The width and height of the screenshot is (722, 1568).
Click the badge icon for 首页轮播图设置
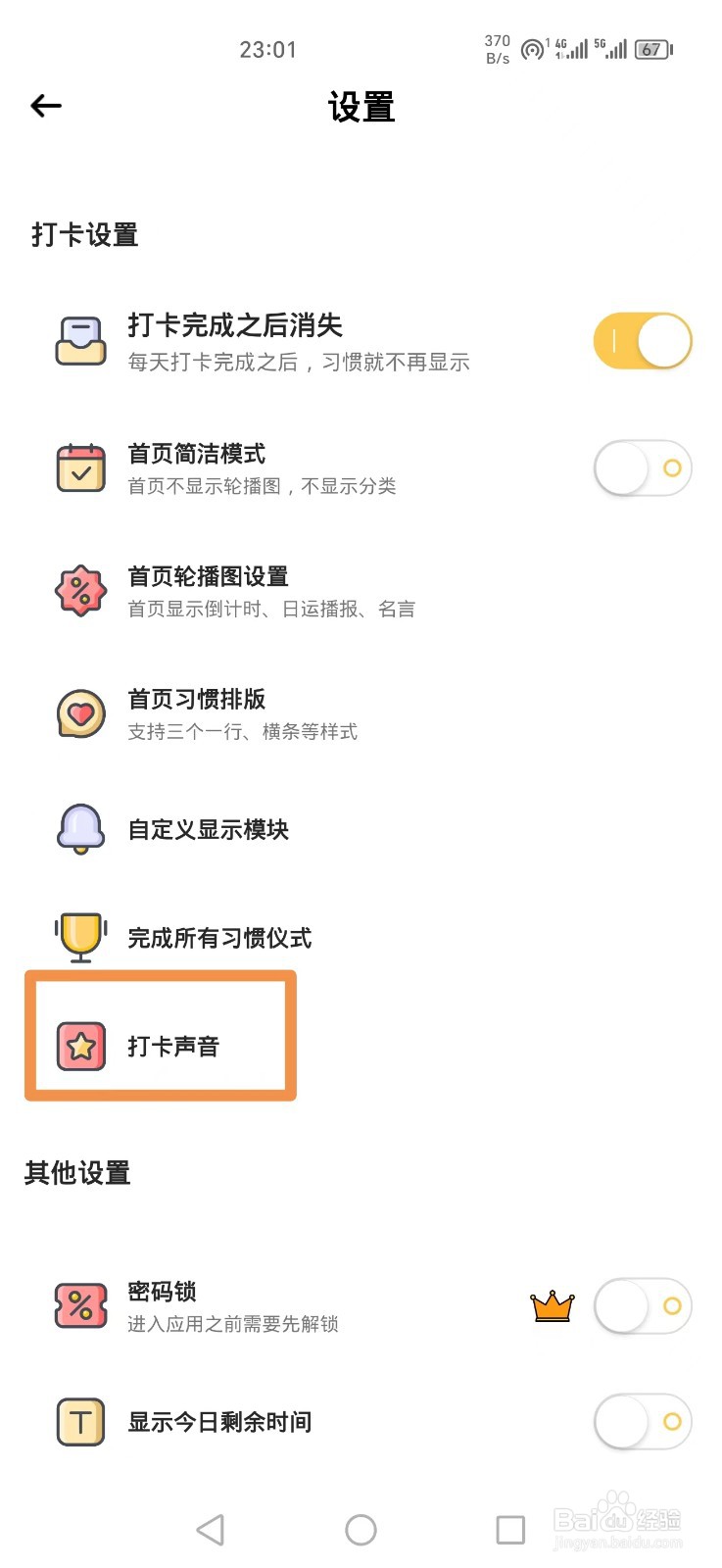[x=81, y=591]
